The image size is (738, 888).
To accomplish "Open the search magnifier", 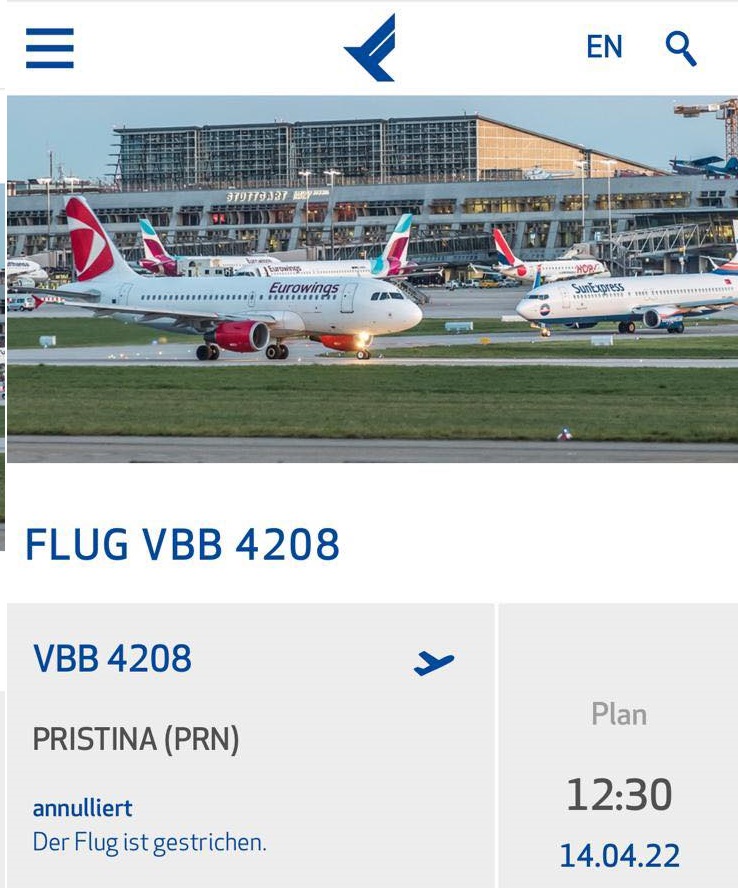I will point(681,47).
